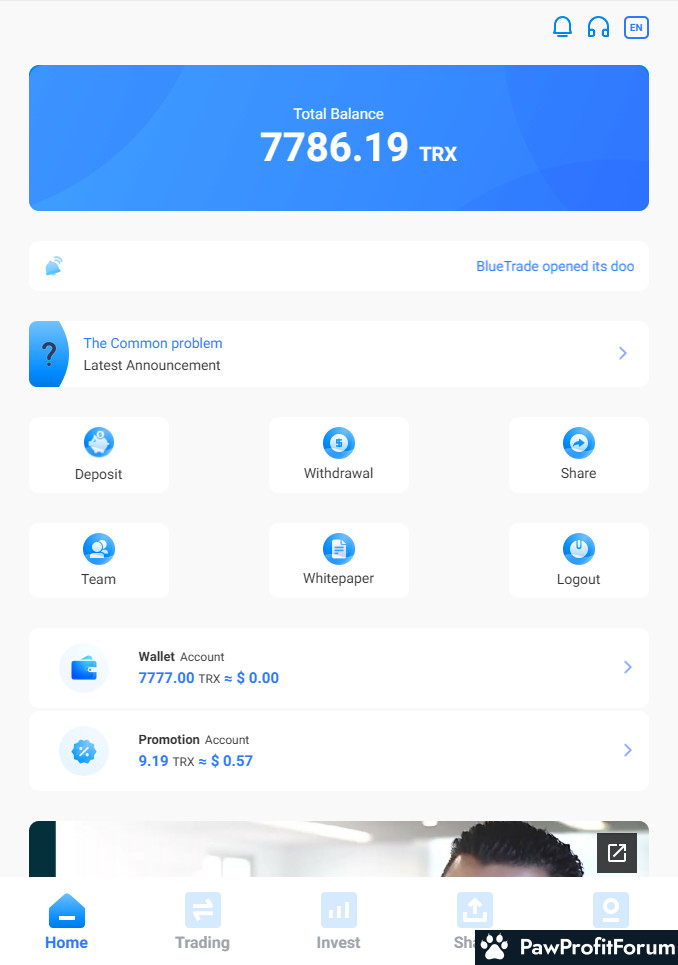
Task: Tap the Deposit button
Action: pyautogui.click(x=99, y=455)
